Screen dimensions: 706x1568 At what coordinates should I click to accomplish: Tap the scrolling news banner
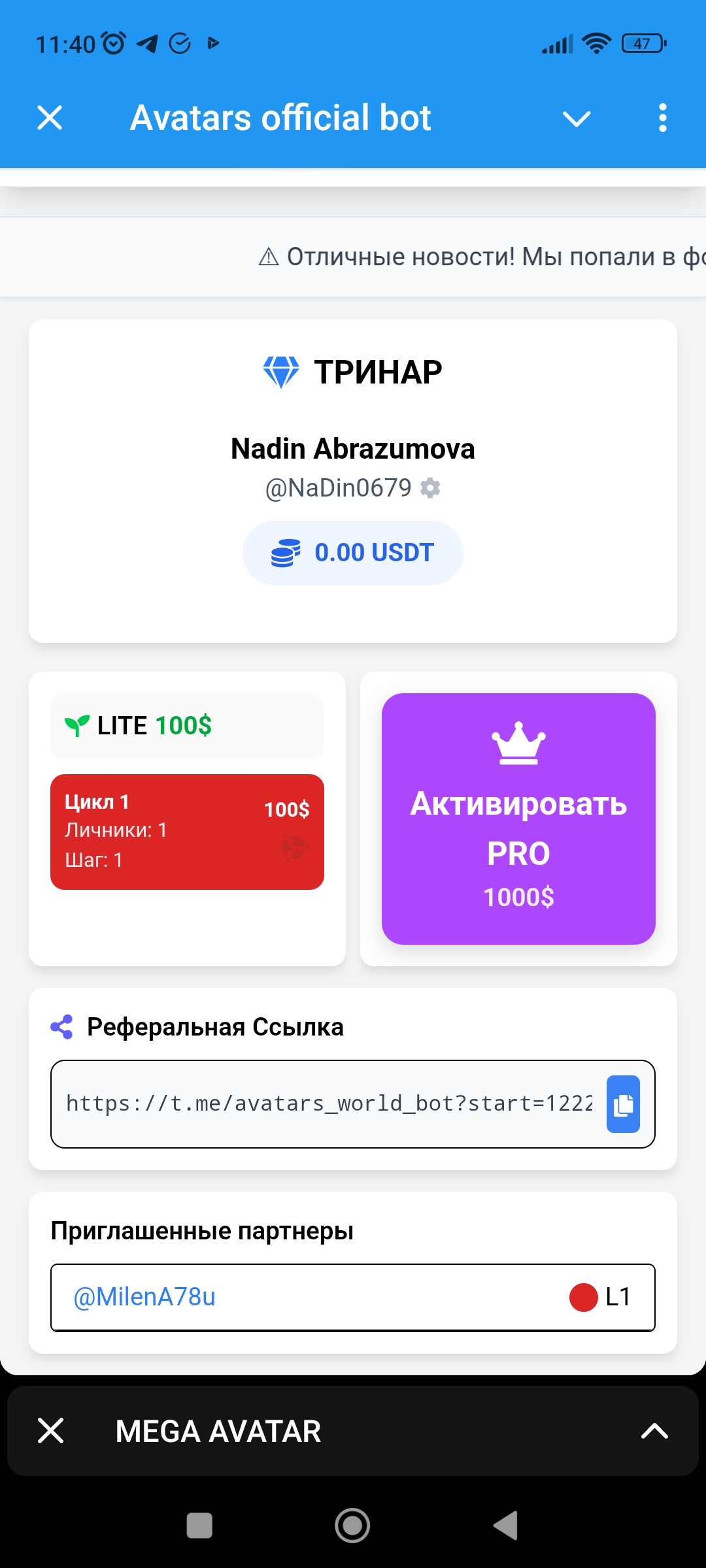pos(458,257)
